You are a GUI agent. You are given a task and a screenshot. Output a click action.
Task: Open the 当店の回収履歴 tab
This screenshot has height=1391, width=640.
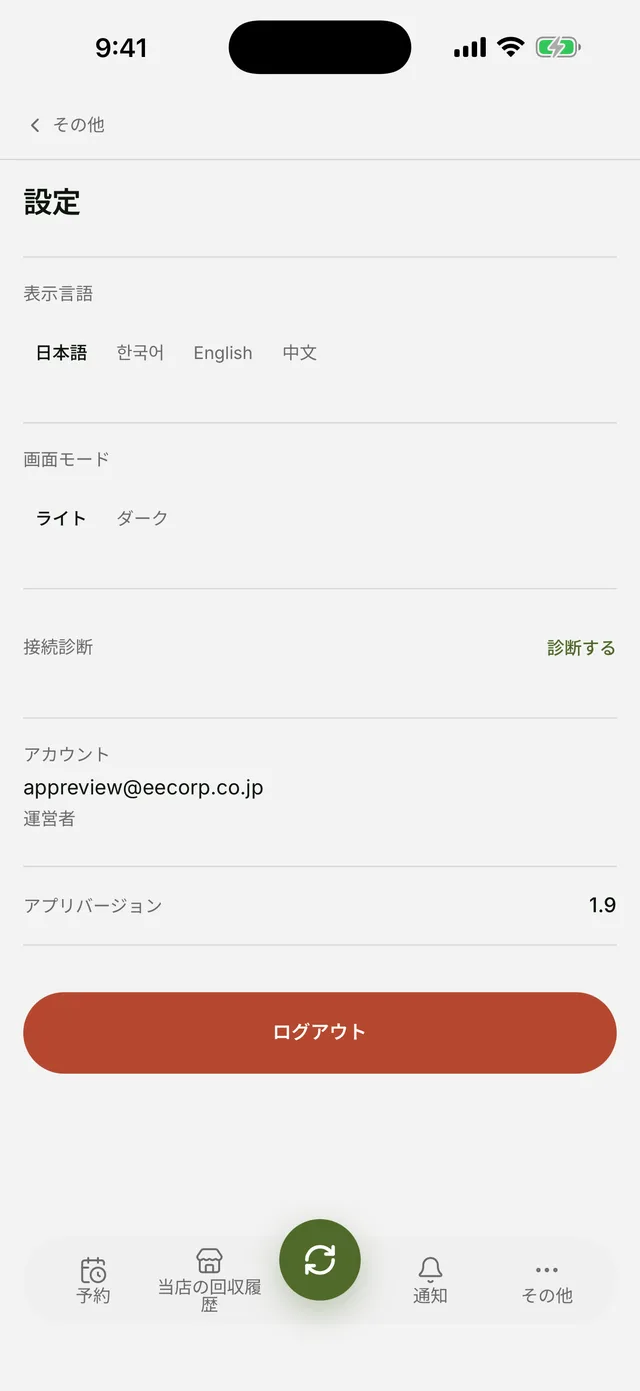tap(209, 1281)
